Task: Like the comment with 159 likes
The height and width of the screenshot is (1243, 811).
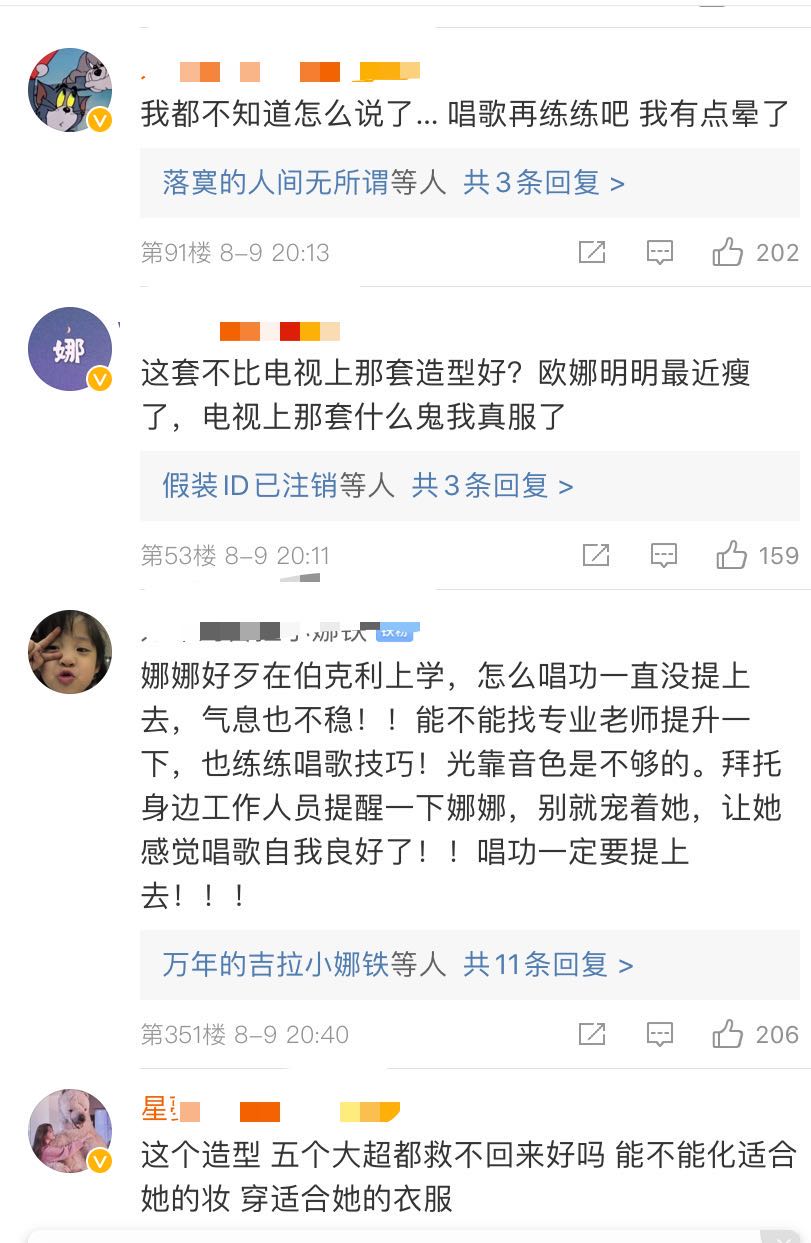Action: (732, 556)
